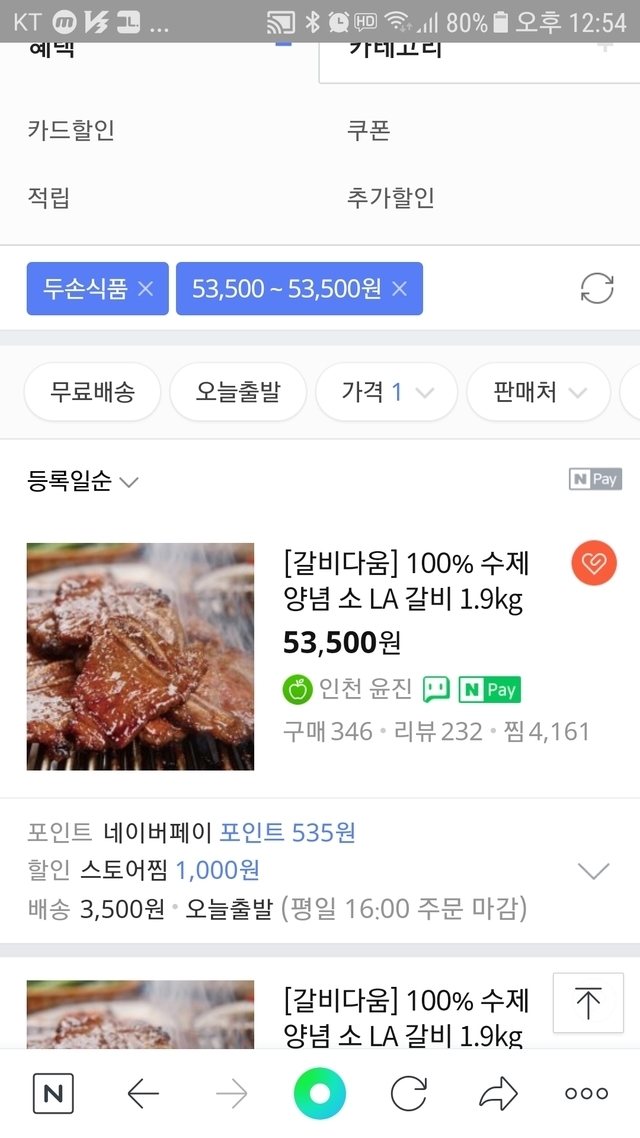Expand the 판매처 filter dropdown
This screenshot has height=1138, width=640.
pos(538,392)
